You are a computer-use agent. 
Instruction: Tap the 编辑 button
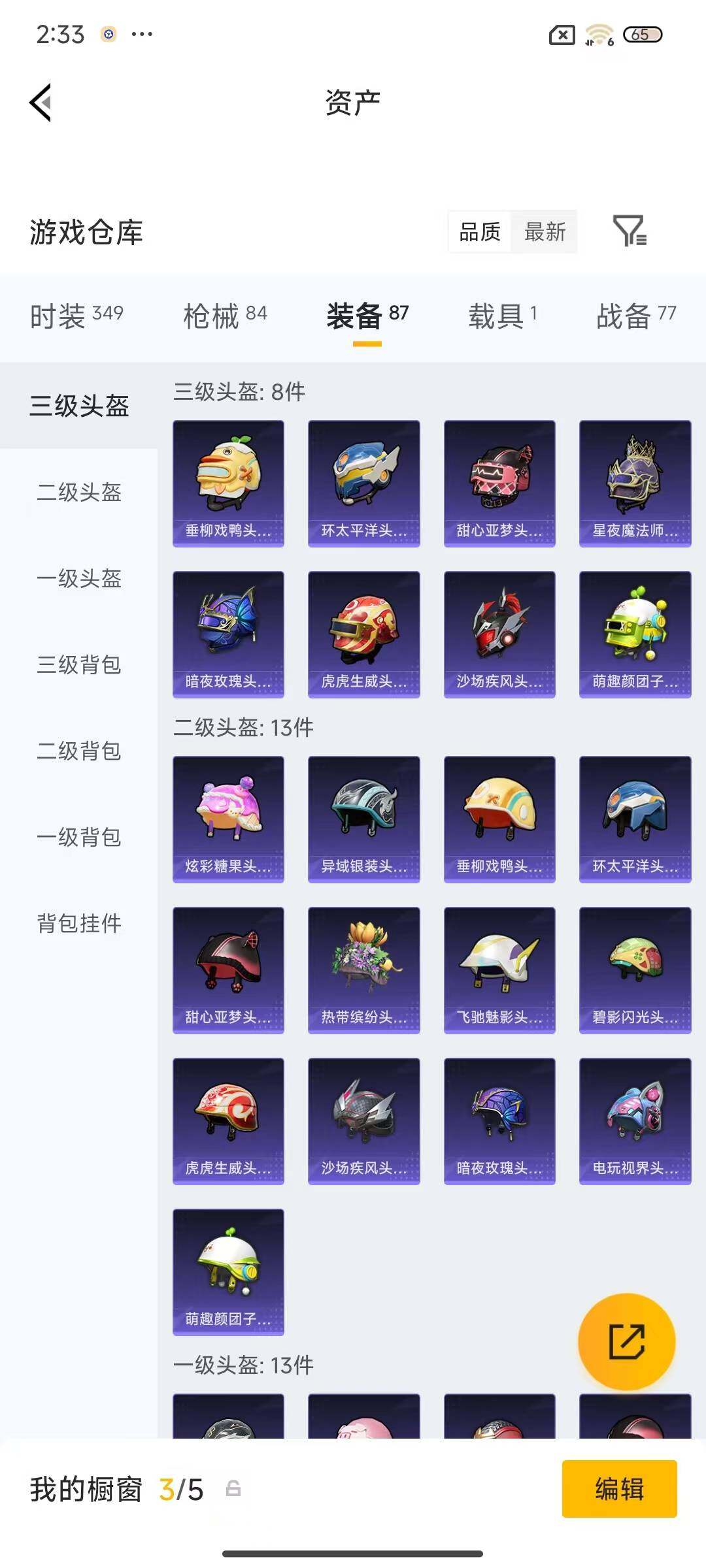coord(620,1491)
